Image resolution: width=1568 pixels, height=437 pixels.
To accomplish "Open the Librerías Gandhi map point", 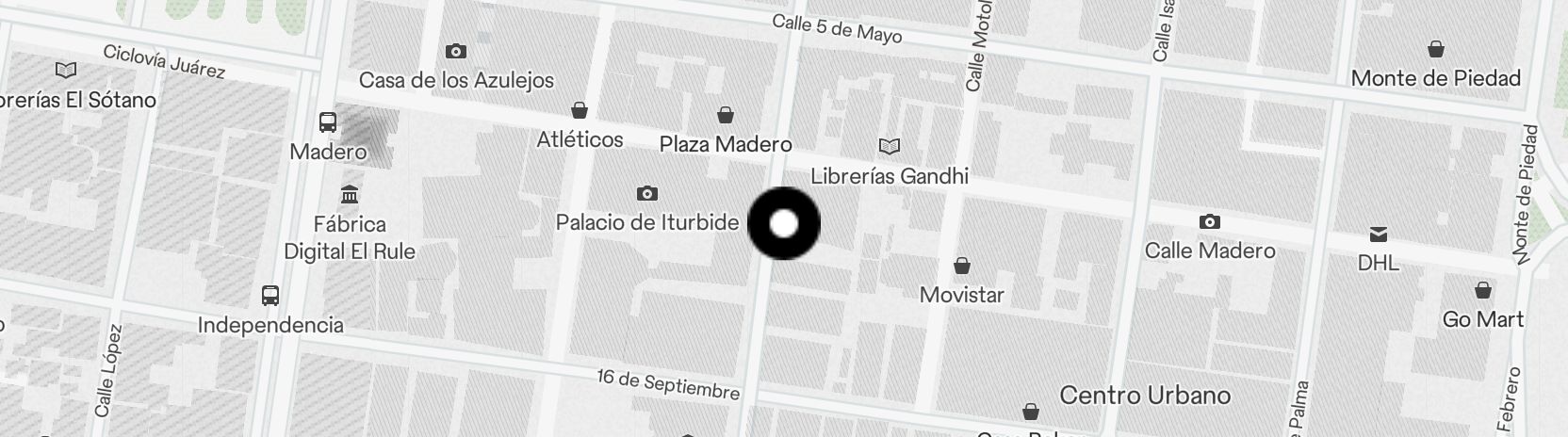I will click(x=889, y=146).
